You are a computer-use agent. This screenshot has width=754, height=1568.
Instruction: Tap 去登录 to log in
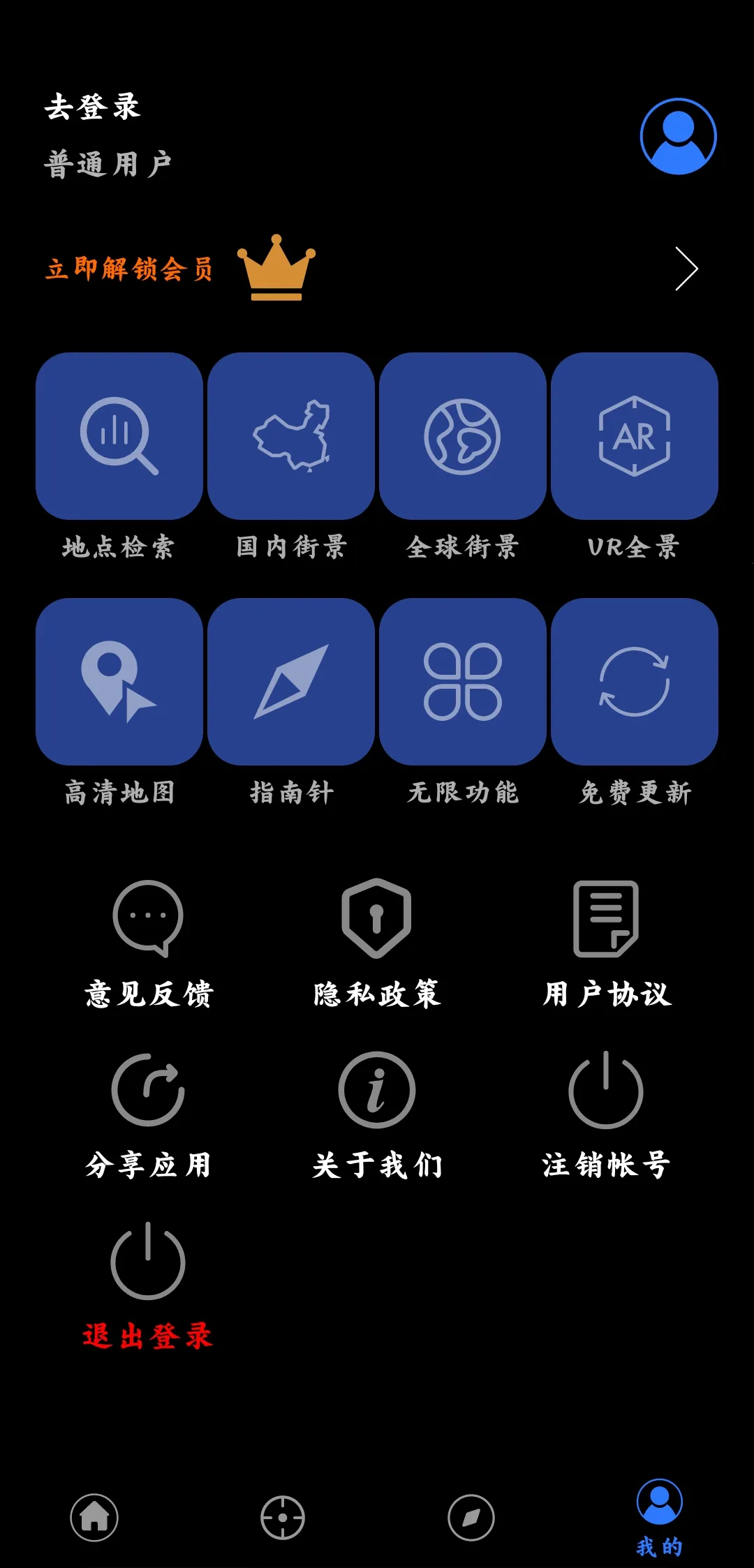click(93, 107)
